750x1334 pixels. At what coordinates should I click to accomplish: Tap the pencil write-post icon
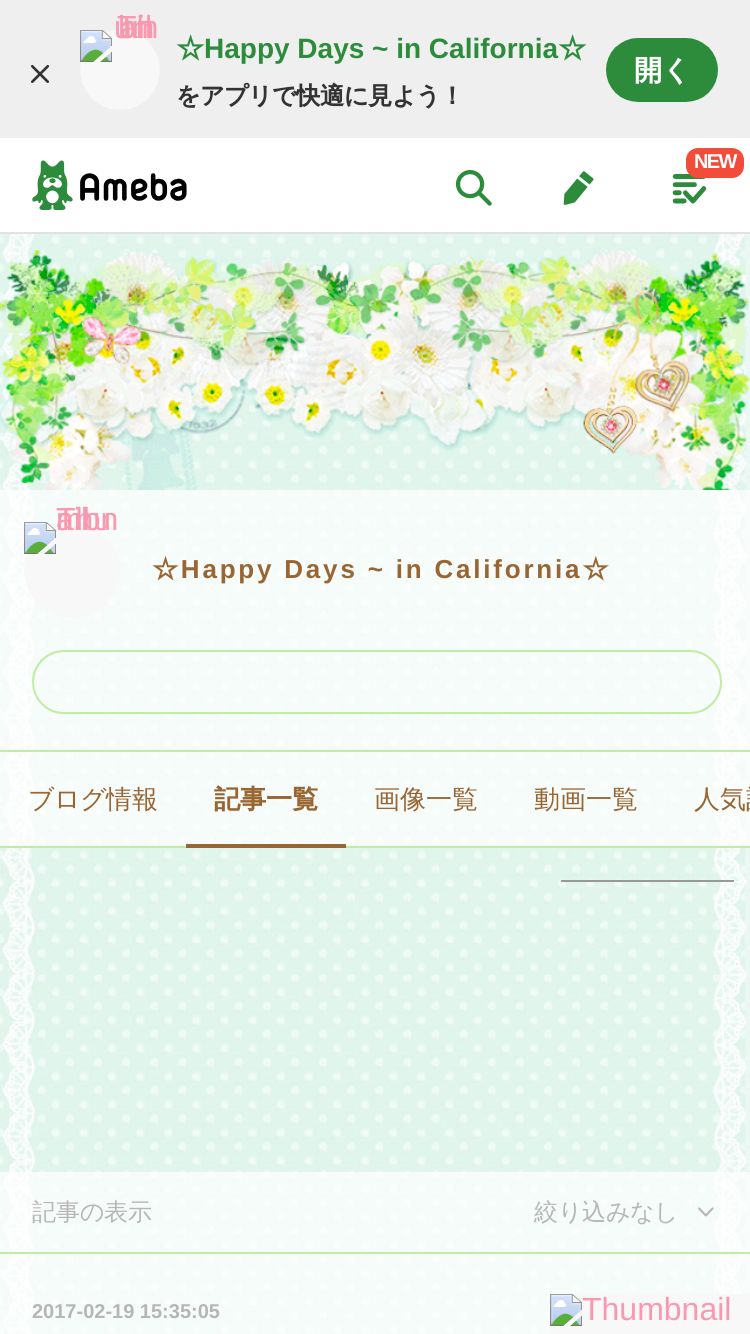click(578, 187)
